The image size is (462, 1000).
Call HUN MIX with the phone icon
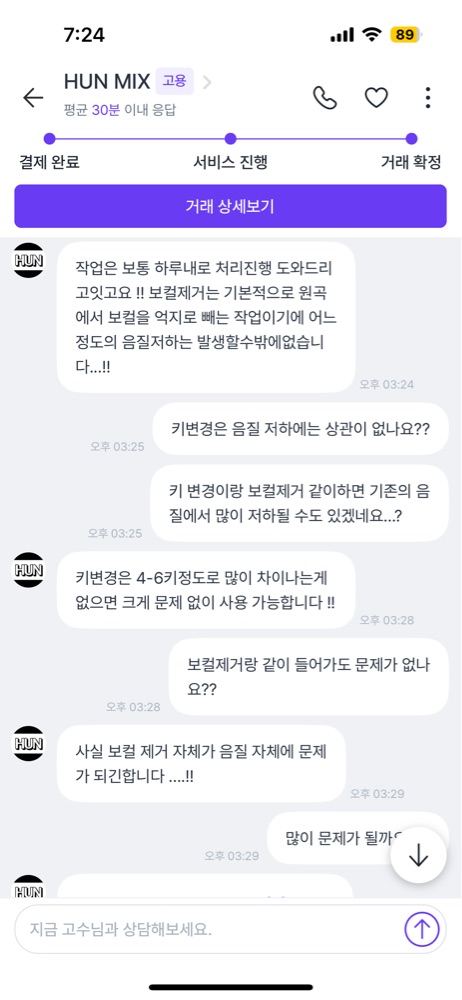tap(325, 98)
